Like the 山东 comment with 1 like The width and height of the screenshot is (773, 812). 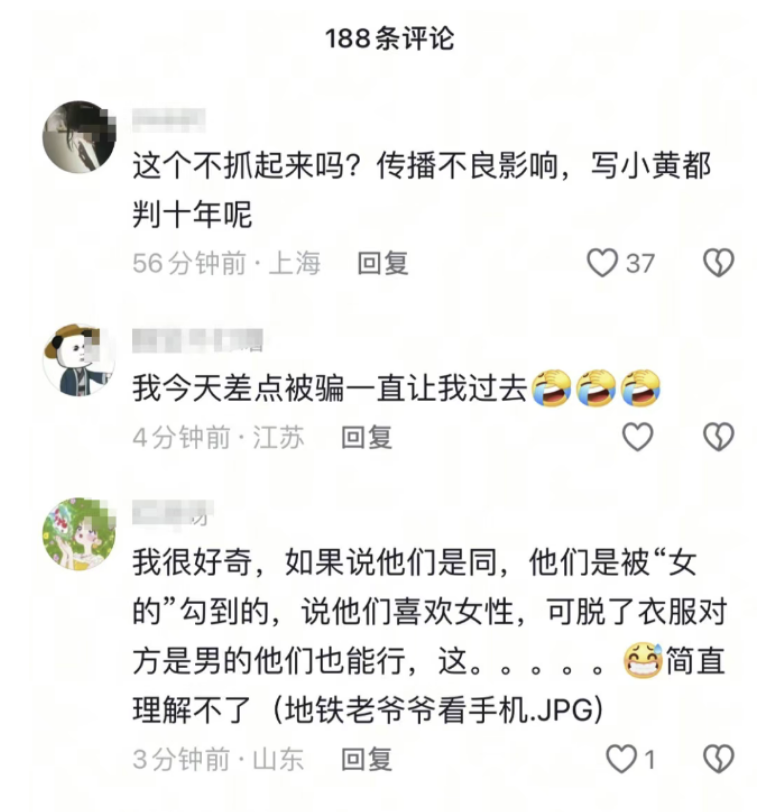(x=622, y=759)
